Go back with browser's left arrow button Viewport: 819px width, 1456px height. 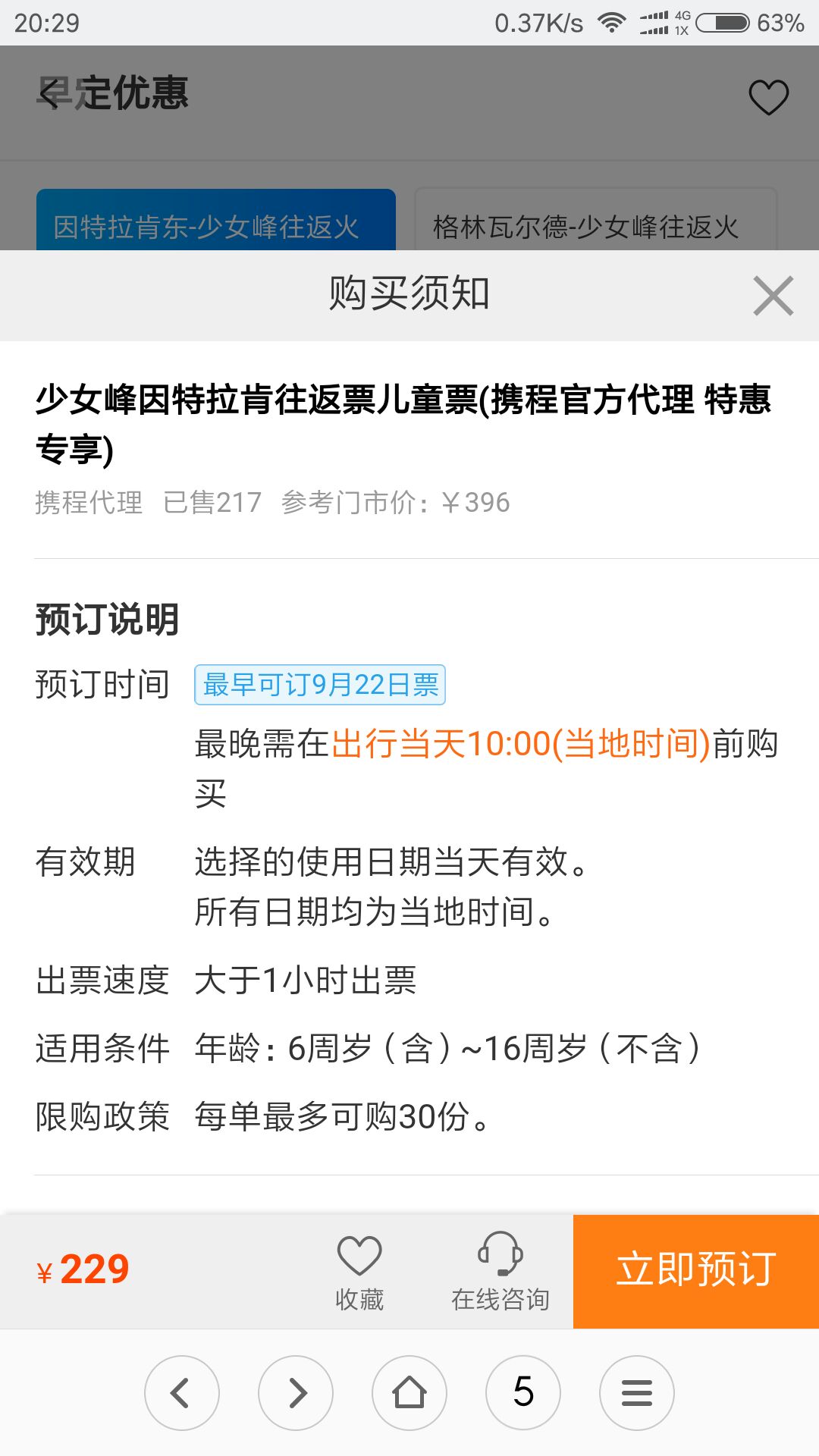pos(182,1393)
